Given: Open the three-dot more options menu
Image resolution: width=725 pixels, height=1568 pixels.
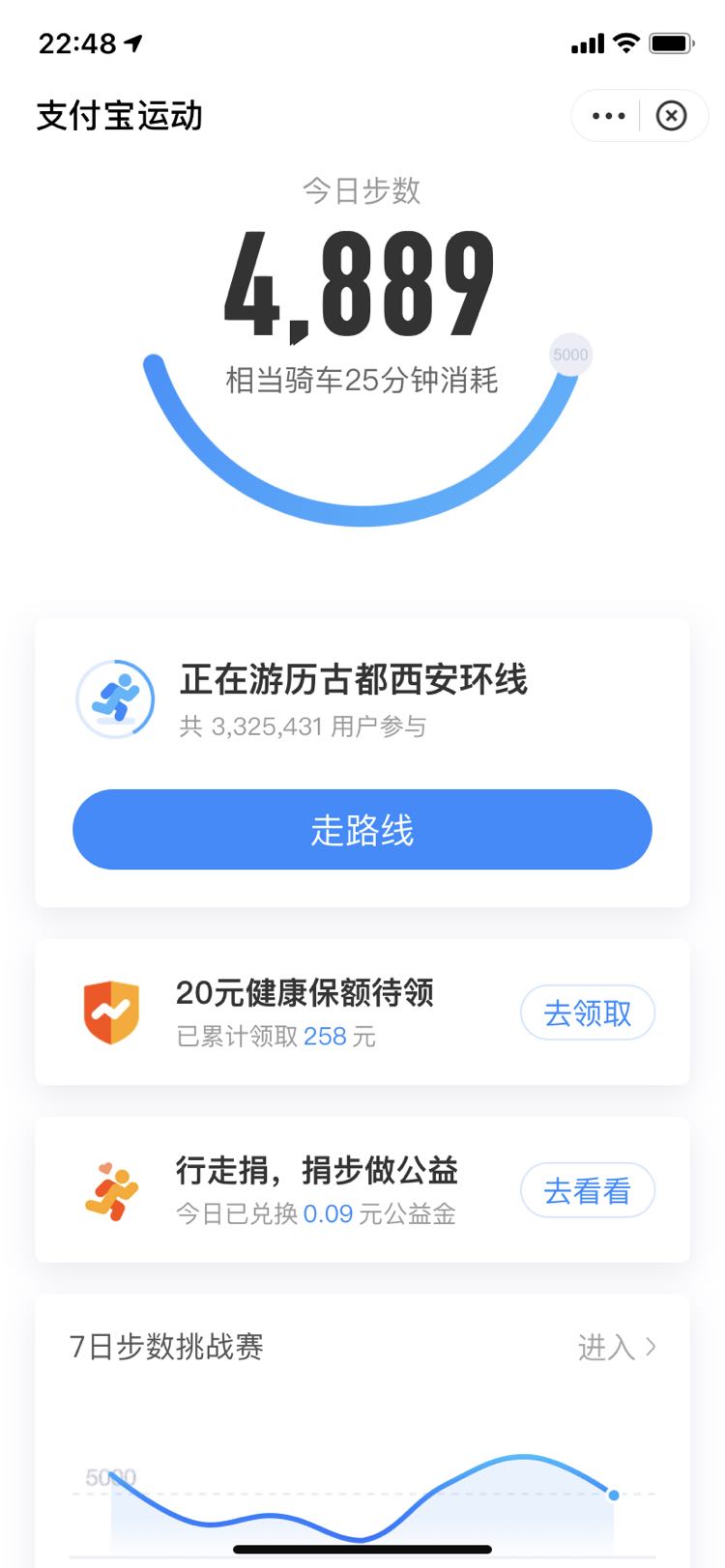Looking at the screenshot, I should coord(608,116).
